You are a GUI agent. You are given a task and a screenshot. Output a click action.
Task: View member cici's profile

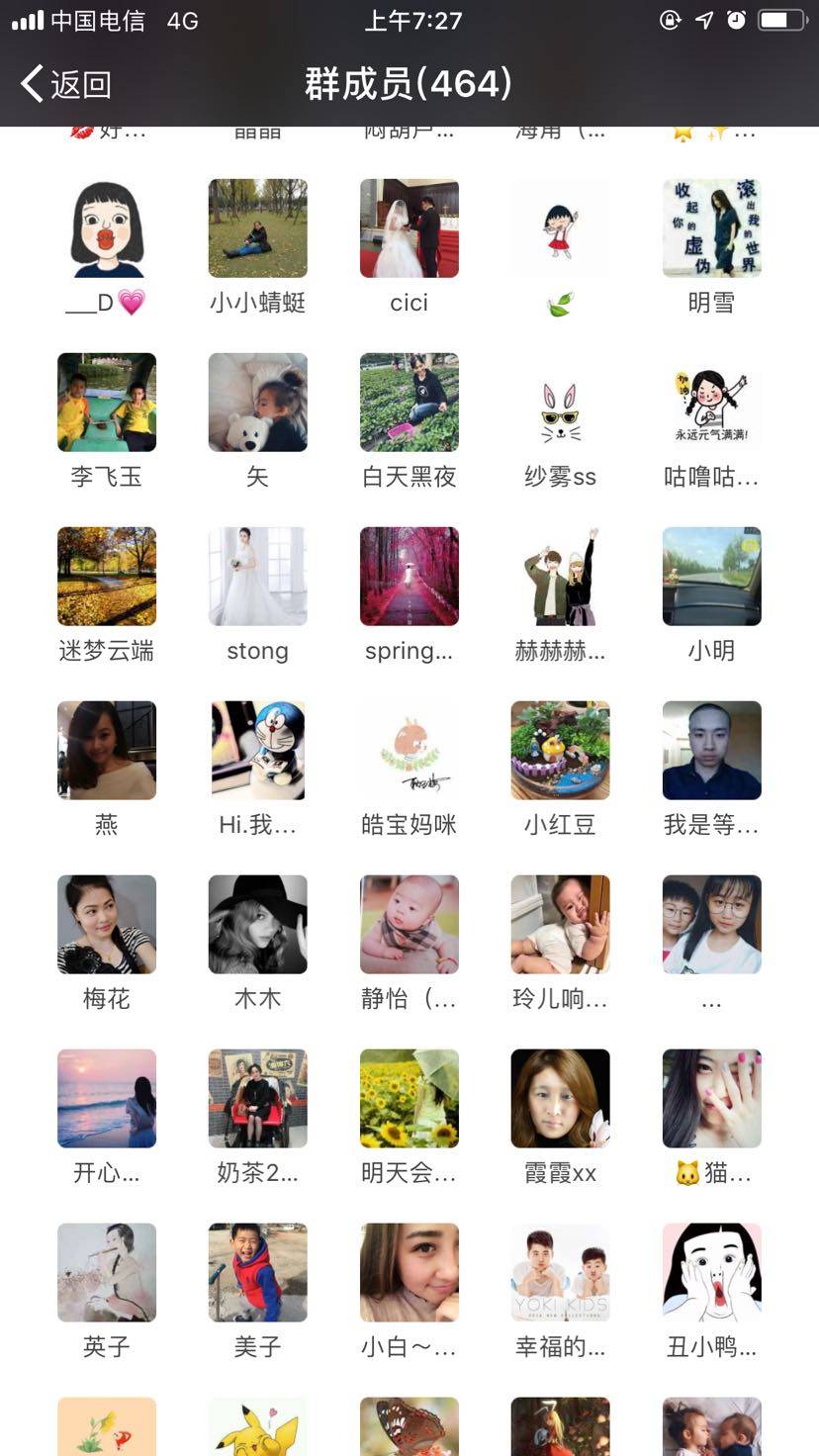click(409, 228)
